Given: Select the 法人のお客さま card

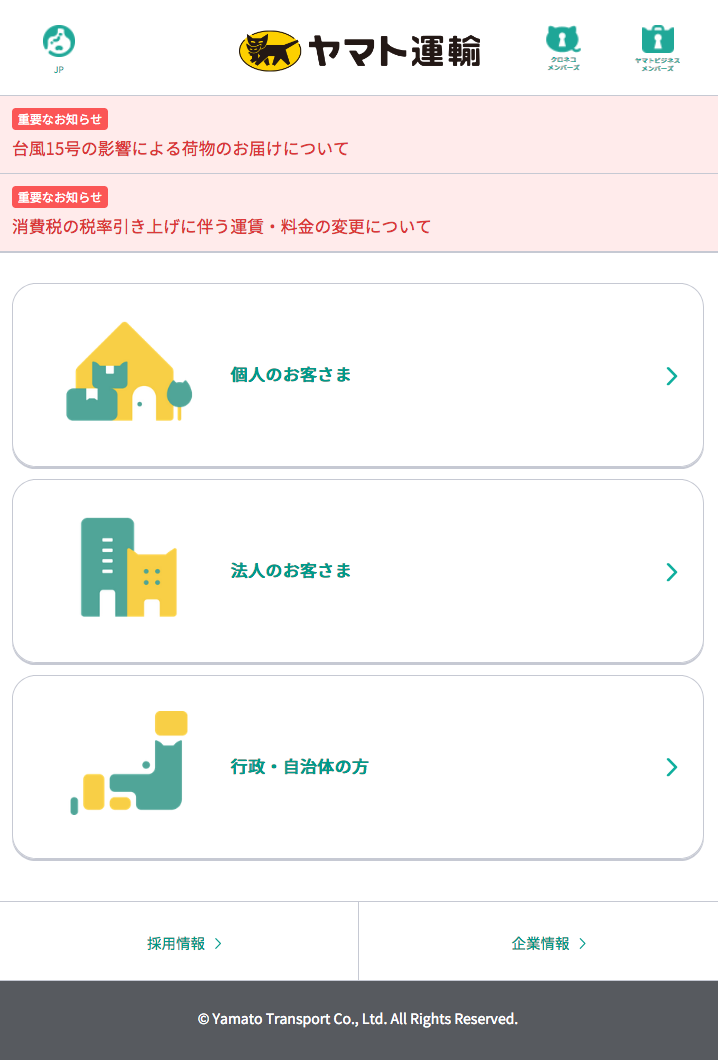Looking at the screenshot, I should click(x=358, y=571).
